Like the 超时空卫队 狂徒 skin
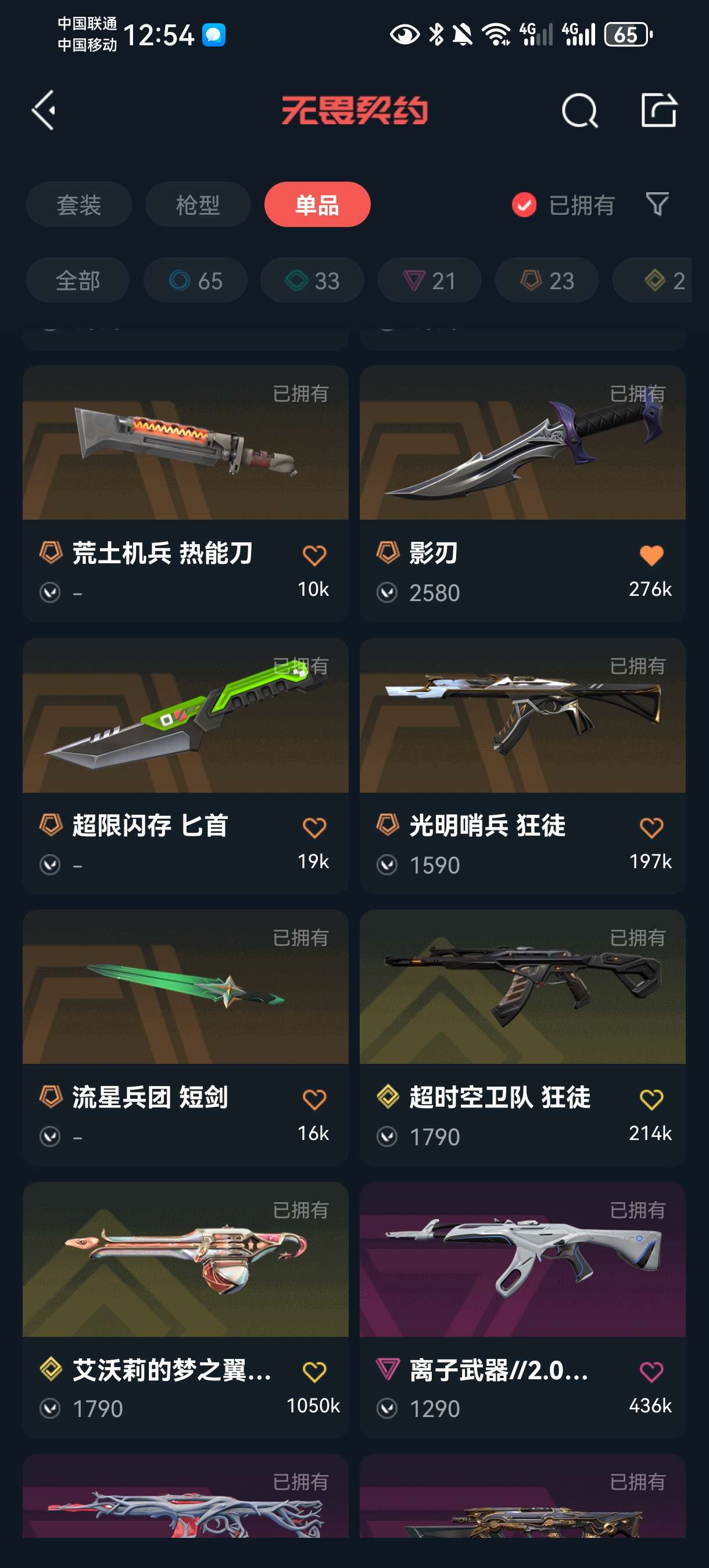This screenshot has width=709, height=1568. (x=651, y=1099)
